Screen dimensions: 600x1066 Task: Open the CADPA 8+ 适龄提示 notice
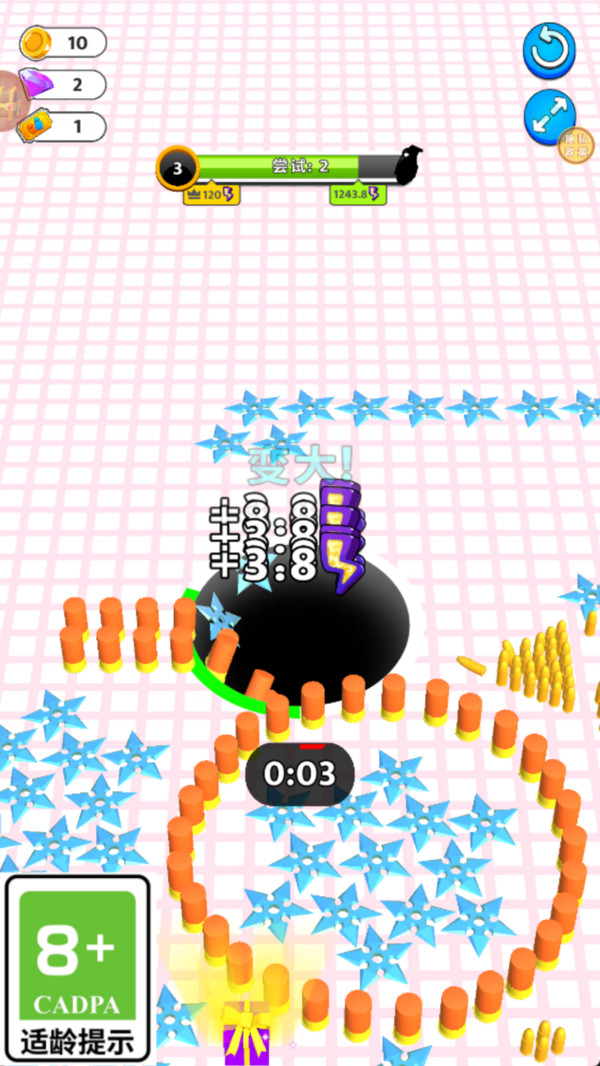pos(78,968)
